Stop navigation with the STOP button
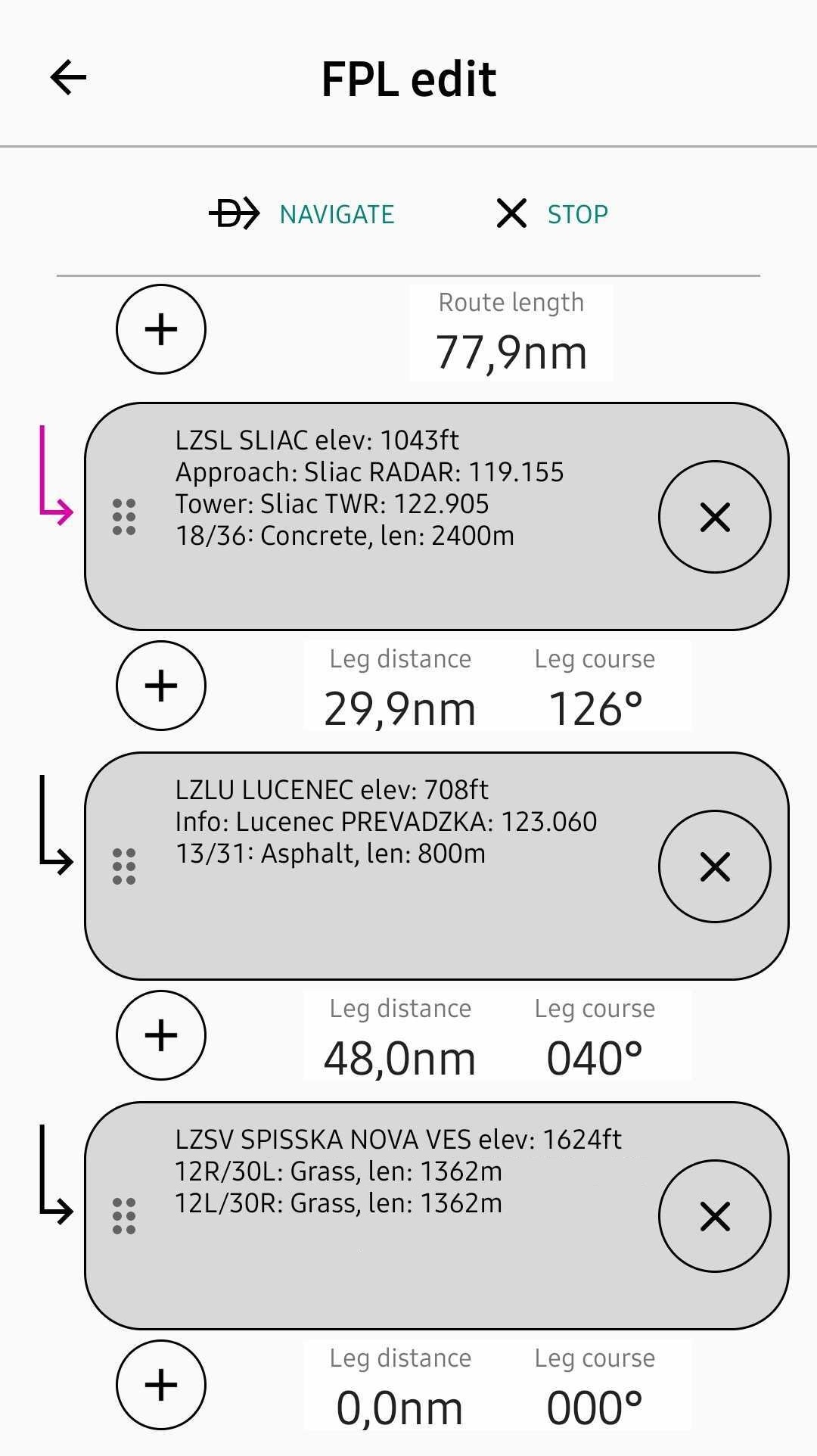The width and height of the screenshot is (817, 1456). point(552,214)
